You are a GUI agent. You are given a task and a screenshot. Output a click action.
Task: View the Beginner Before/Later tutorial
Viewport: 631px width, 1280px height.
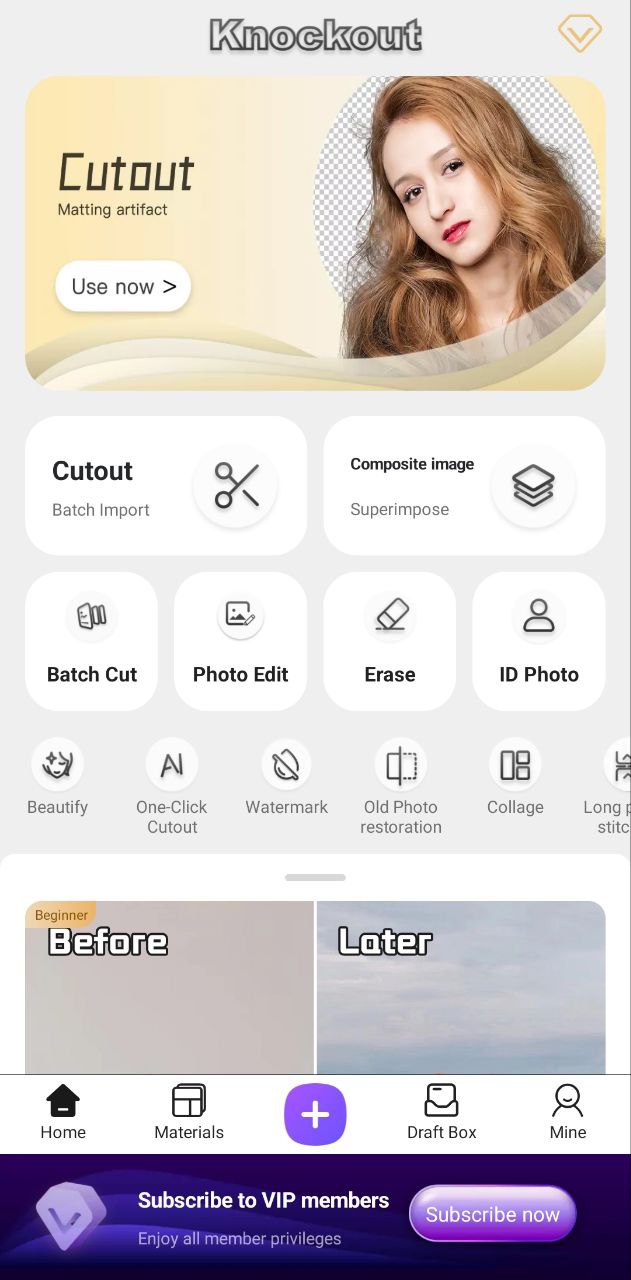coord(315,987)
